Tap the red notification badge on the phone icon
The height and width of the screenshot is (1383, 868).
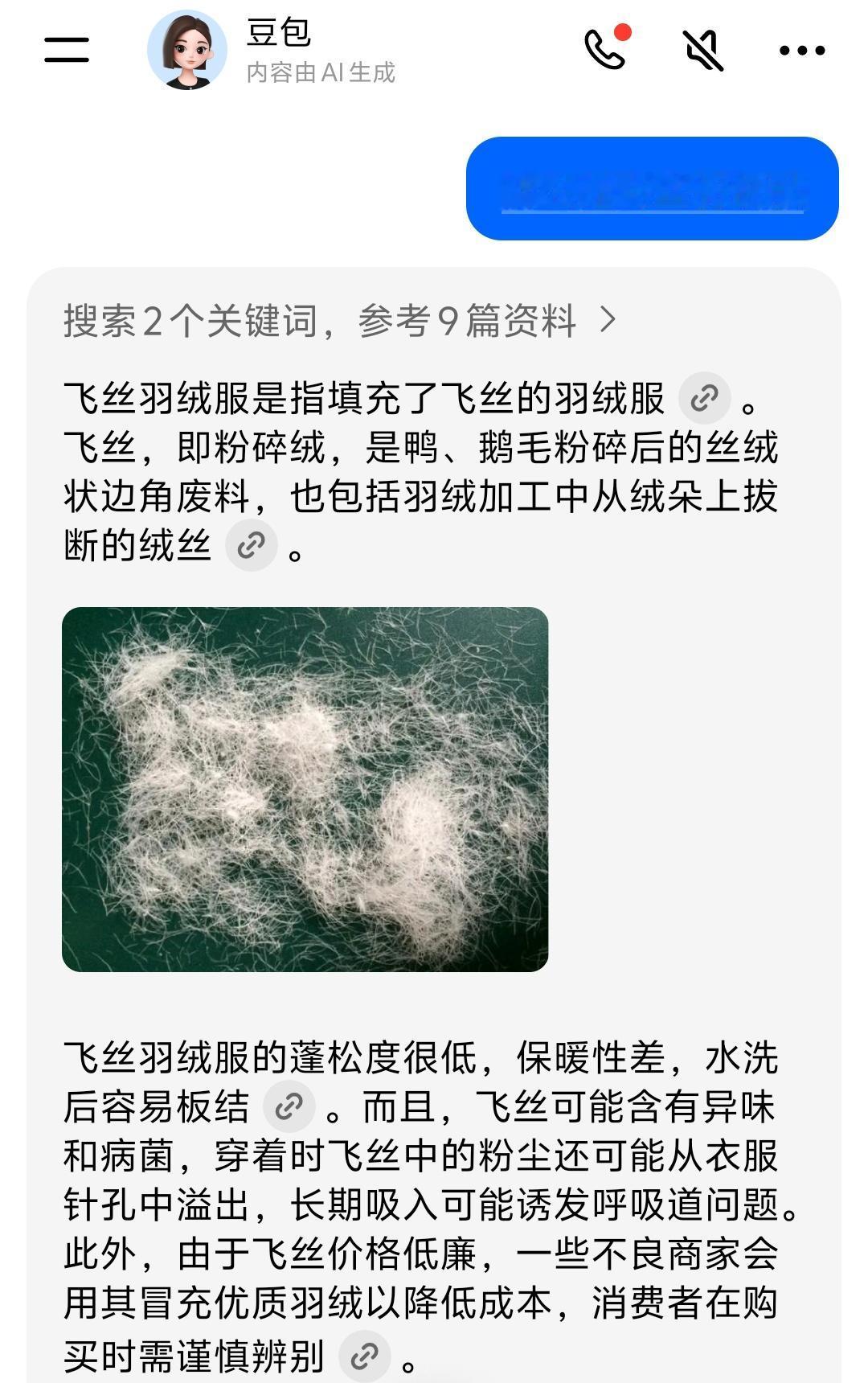(x=624, y=31)
